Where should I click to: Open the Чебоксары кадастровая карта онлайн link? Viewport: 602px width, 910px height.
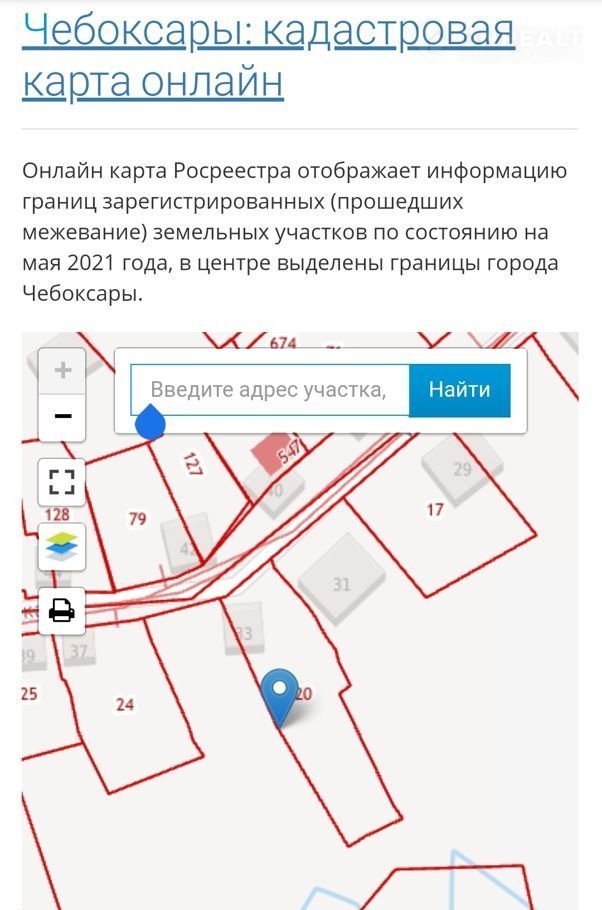click(x=268, y=56)
